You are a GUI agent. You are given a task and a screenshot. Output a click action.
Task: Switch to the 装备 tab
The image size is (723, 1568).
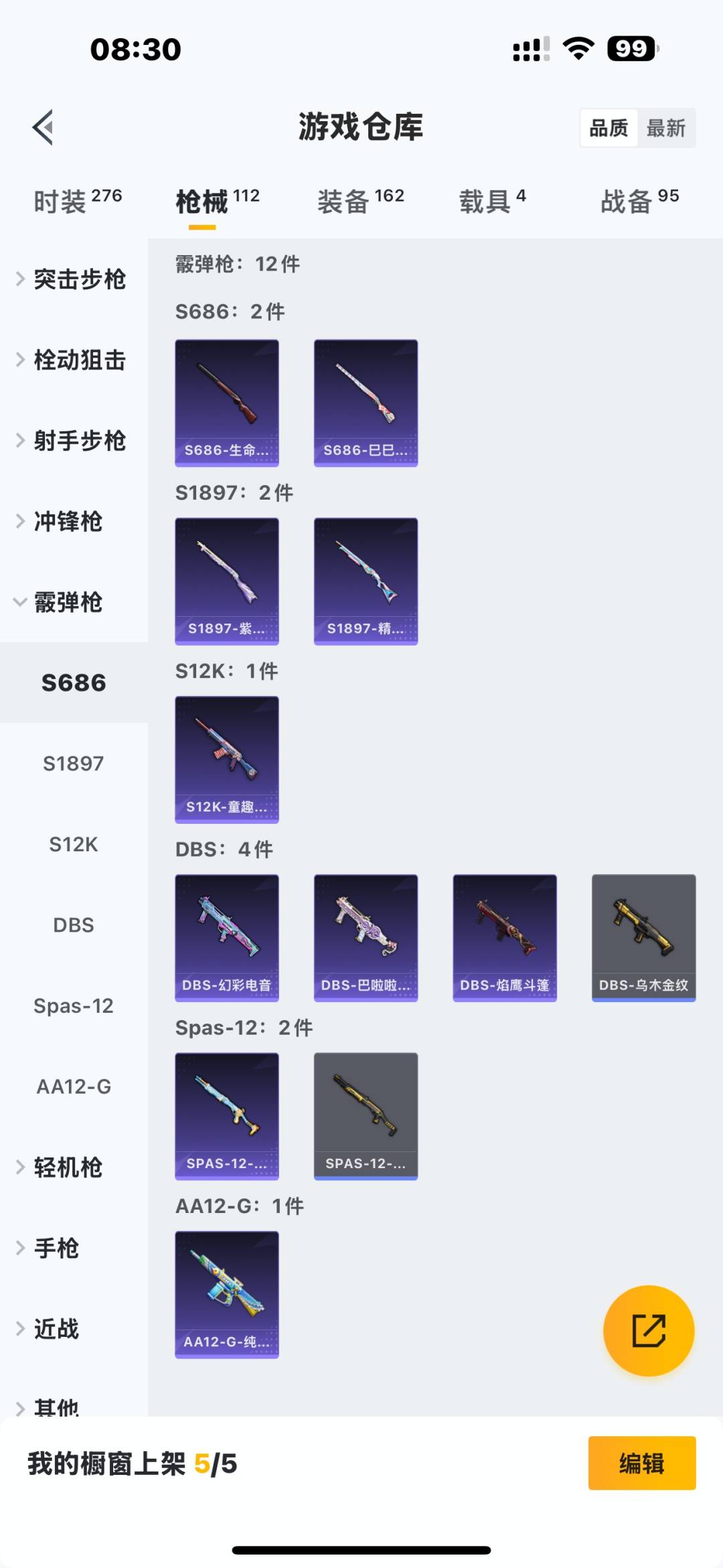[360, 201]
